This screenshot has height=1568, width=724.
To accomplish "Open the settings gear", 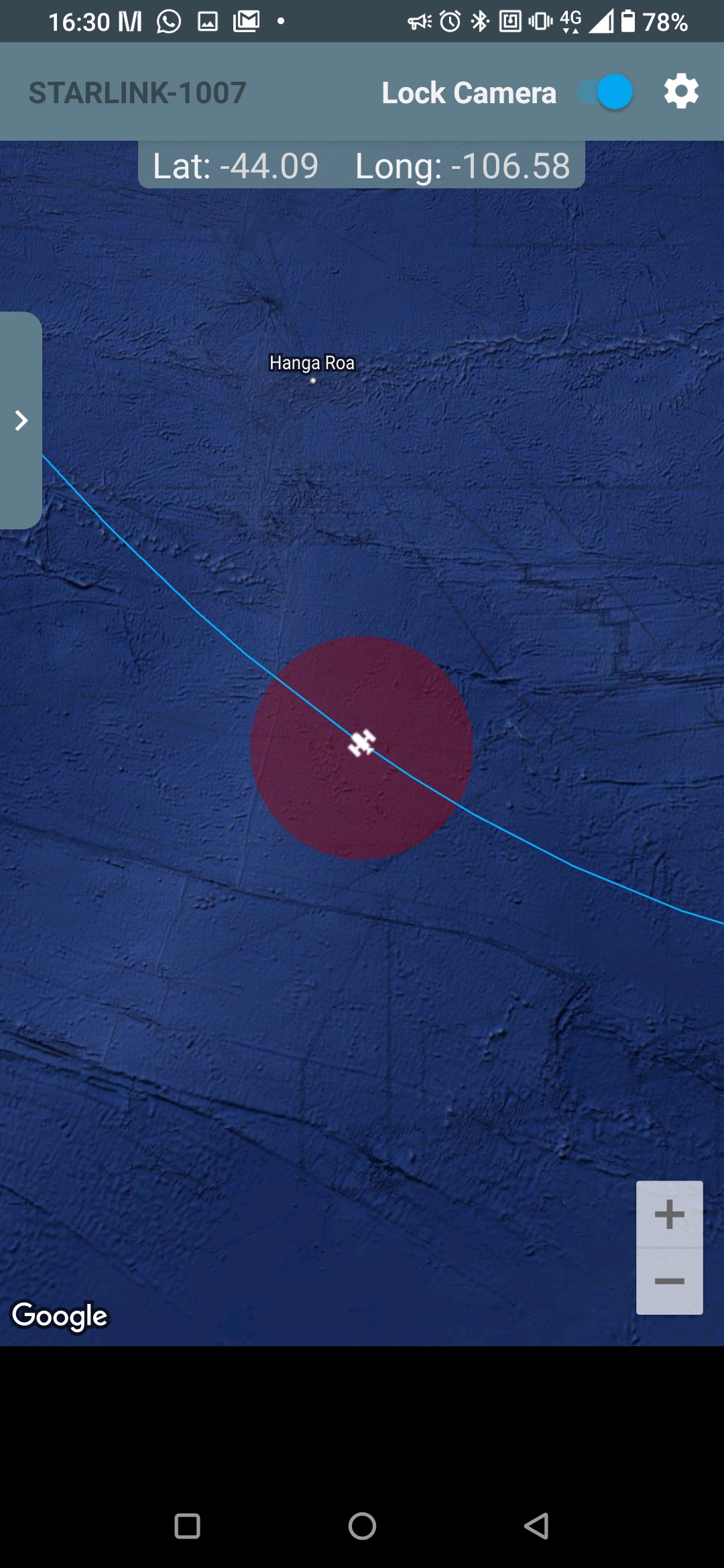I will click(681, 92).
